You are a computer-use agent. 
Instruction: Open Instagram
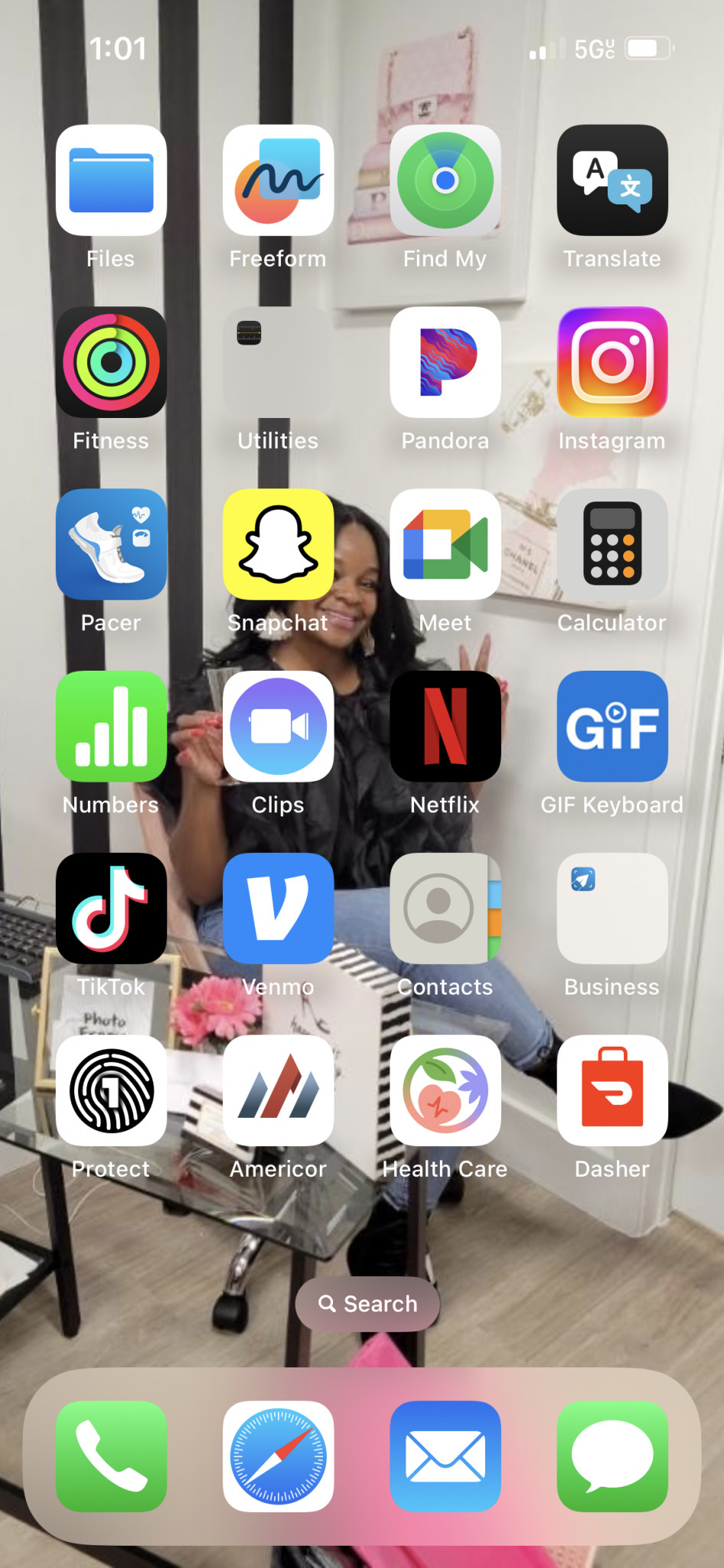[x=612, y=362]
